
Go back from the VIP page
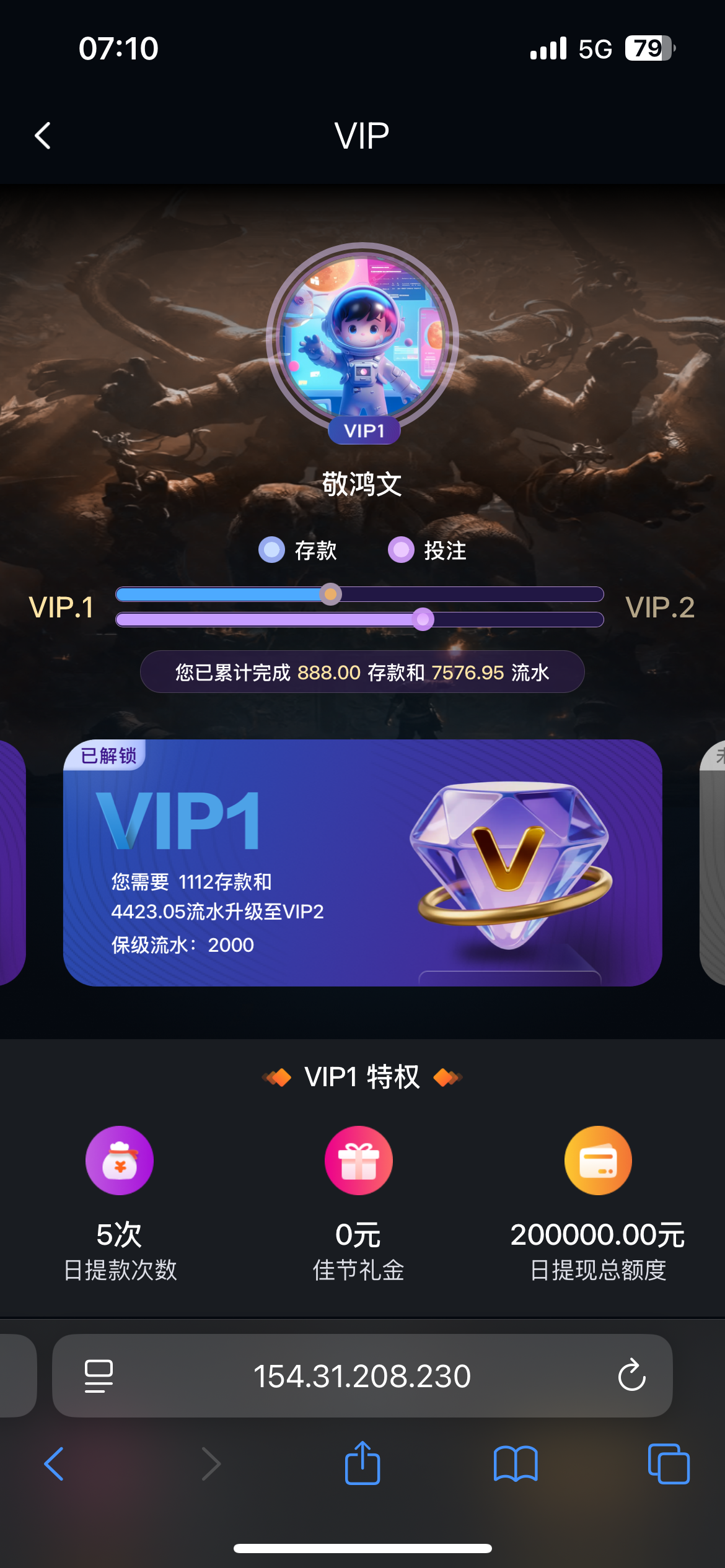(43, 136)
